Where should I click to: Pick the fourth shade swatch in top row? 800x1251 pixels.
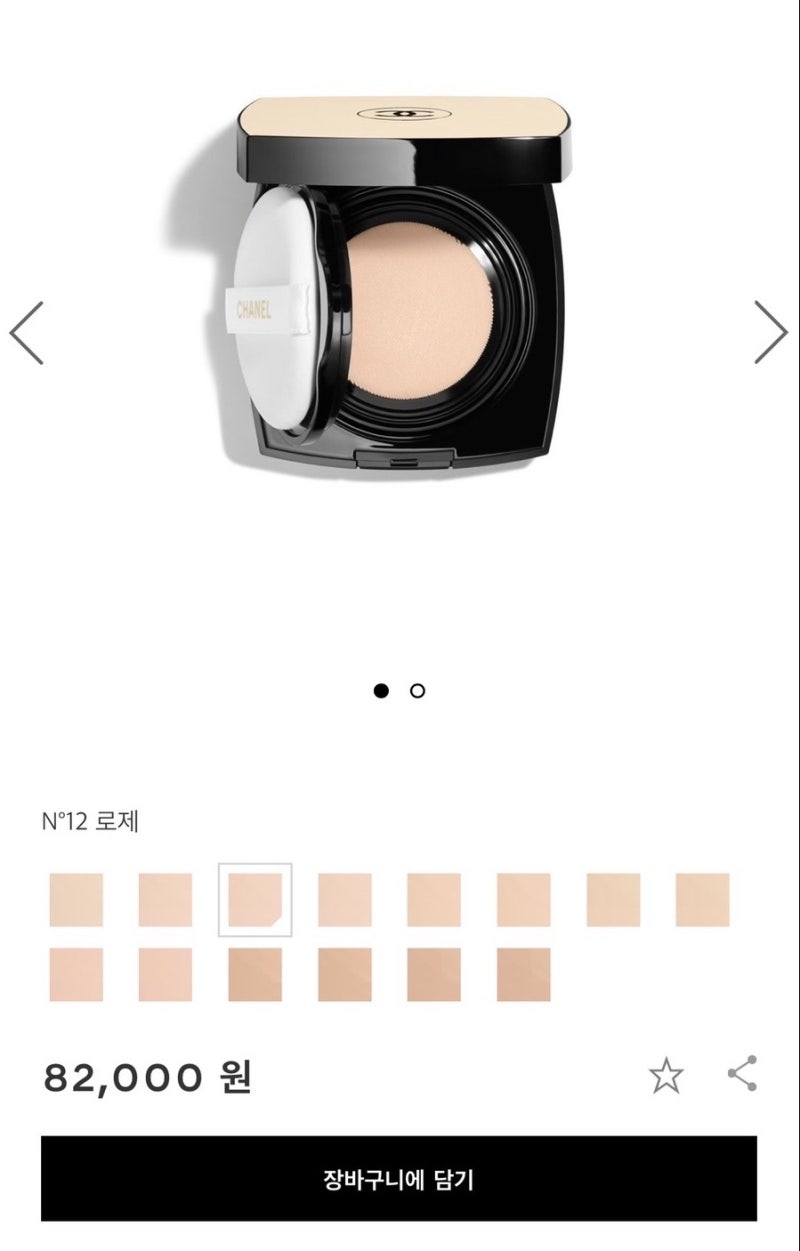coord(344,900)
